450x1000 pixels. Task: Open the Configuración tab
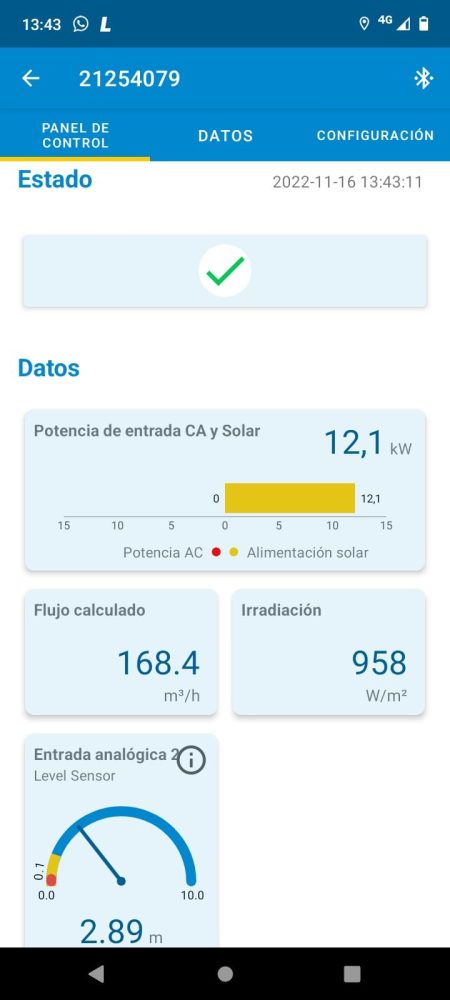[x=375, y=135]
